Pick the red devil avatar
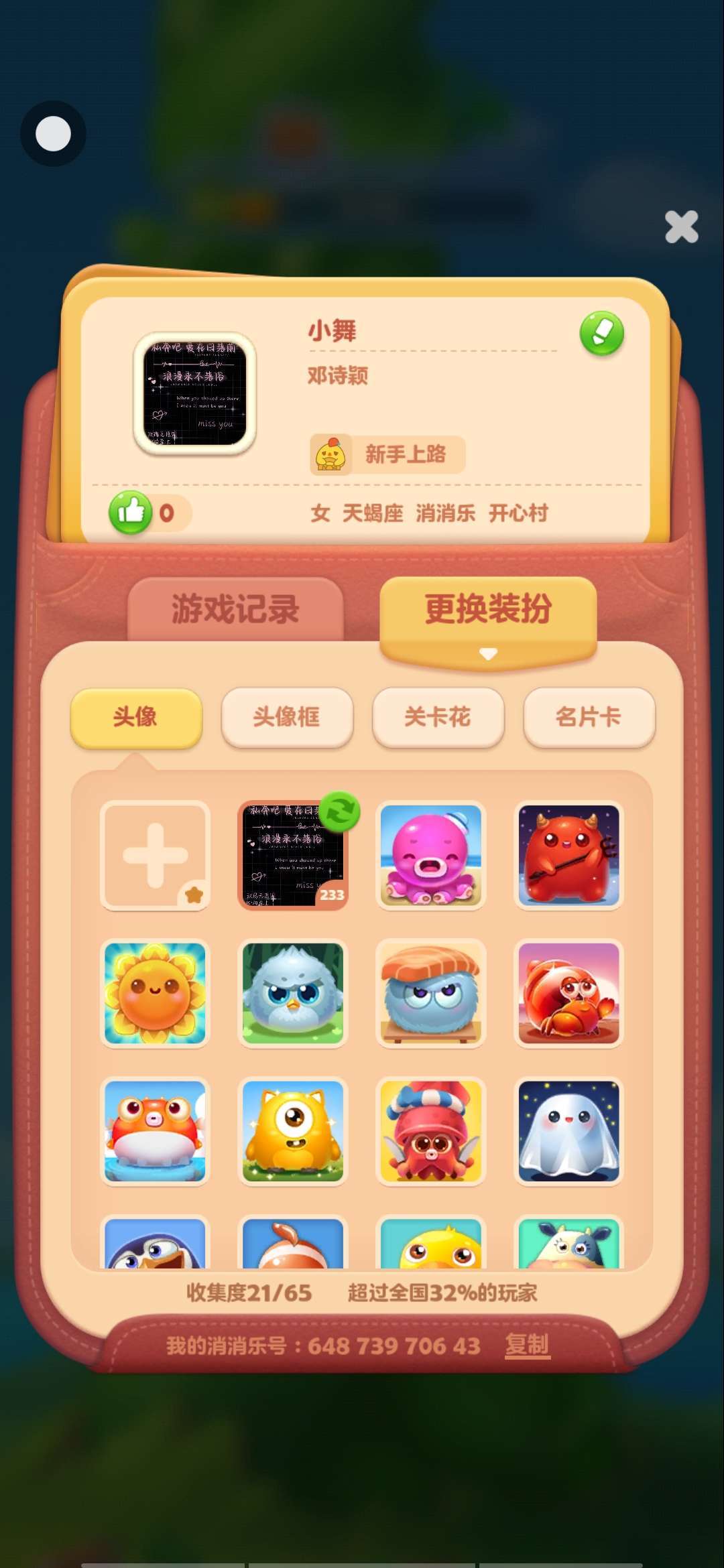Screen dimensions: 724x1568 tap(568, 856)
